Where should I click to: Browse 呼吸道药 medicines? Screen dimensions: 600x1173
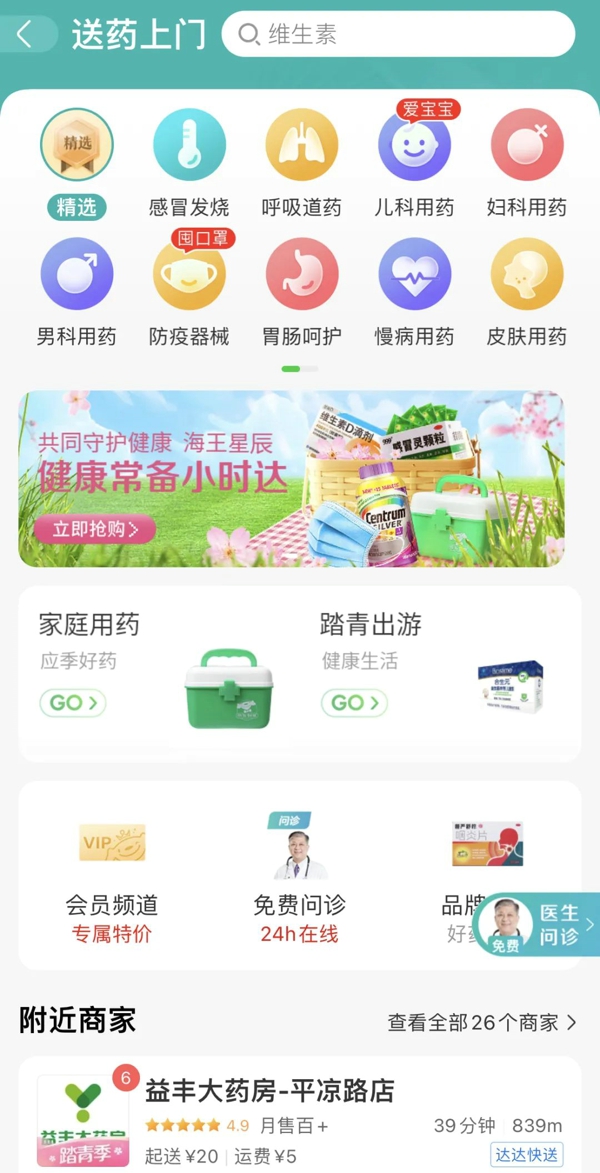pyautogui.click(x=301, y=146)
